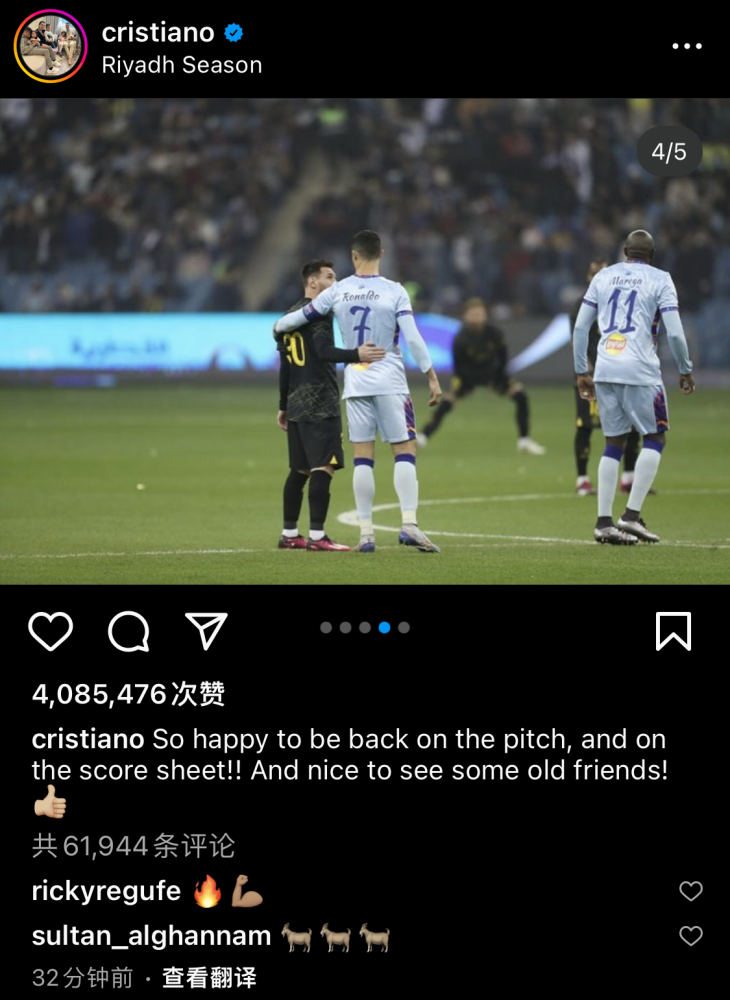Like cristiano's post with the heart icon
Screen dimensions: 730x1000
coord(50,631)
